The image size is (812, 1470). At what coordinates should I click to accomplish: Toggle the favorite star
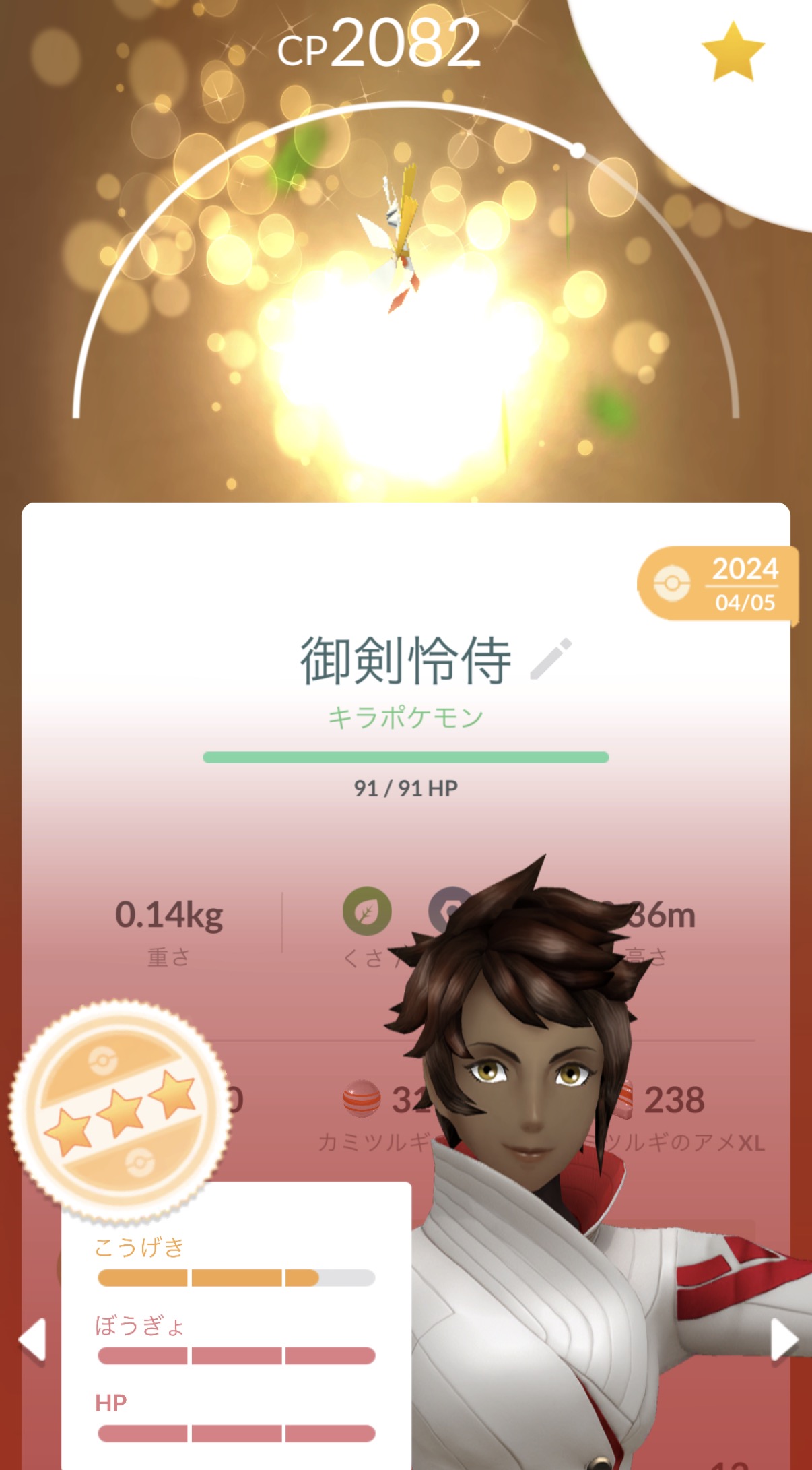pos(733,52)
